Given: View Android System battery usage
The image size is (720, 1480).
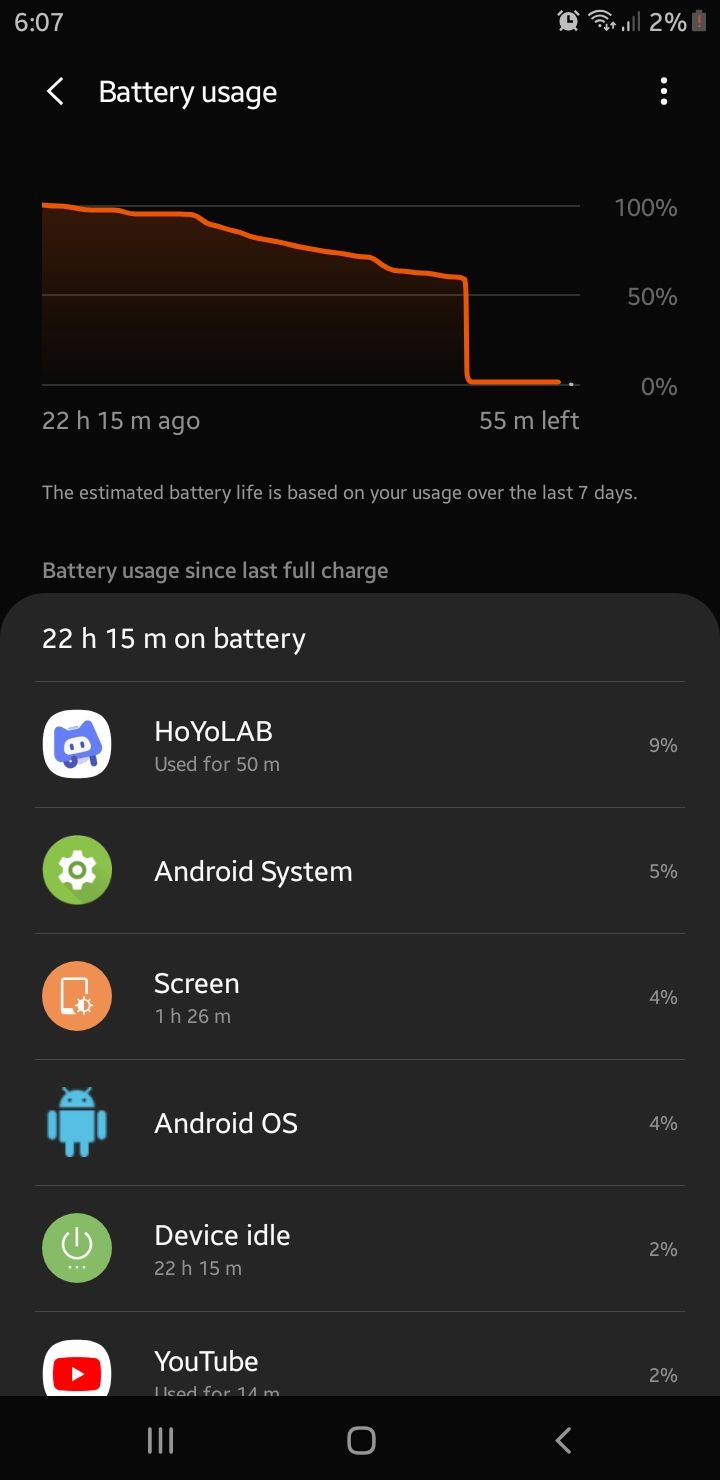Looking at the screenshot, I should tap(360, 871).
